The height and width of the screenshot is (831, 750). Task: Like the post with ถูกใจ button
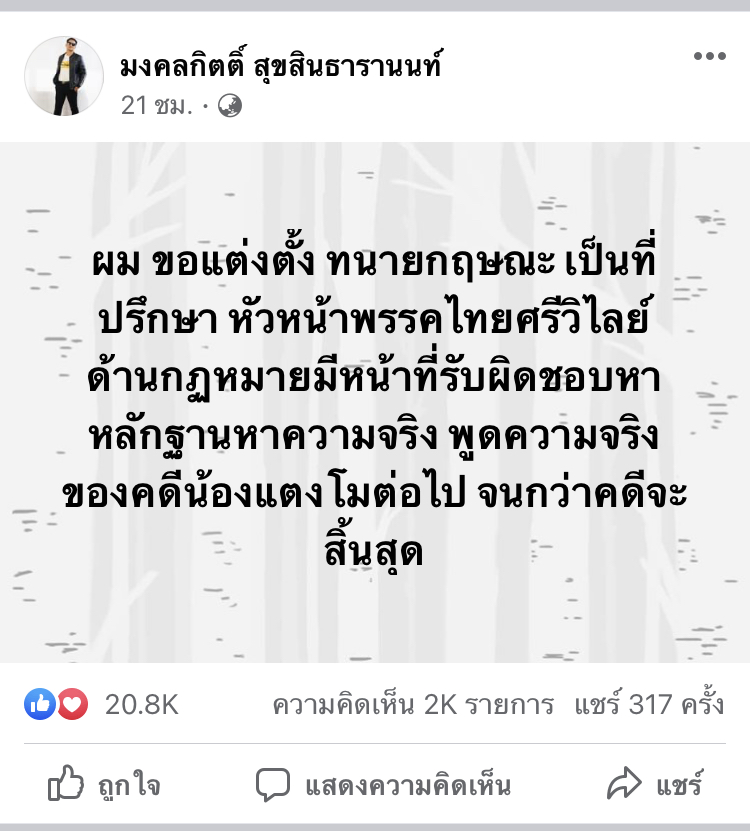[x=104, y=785]
